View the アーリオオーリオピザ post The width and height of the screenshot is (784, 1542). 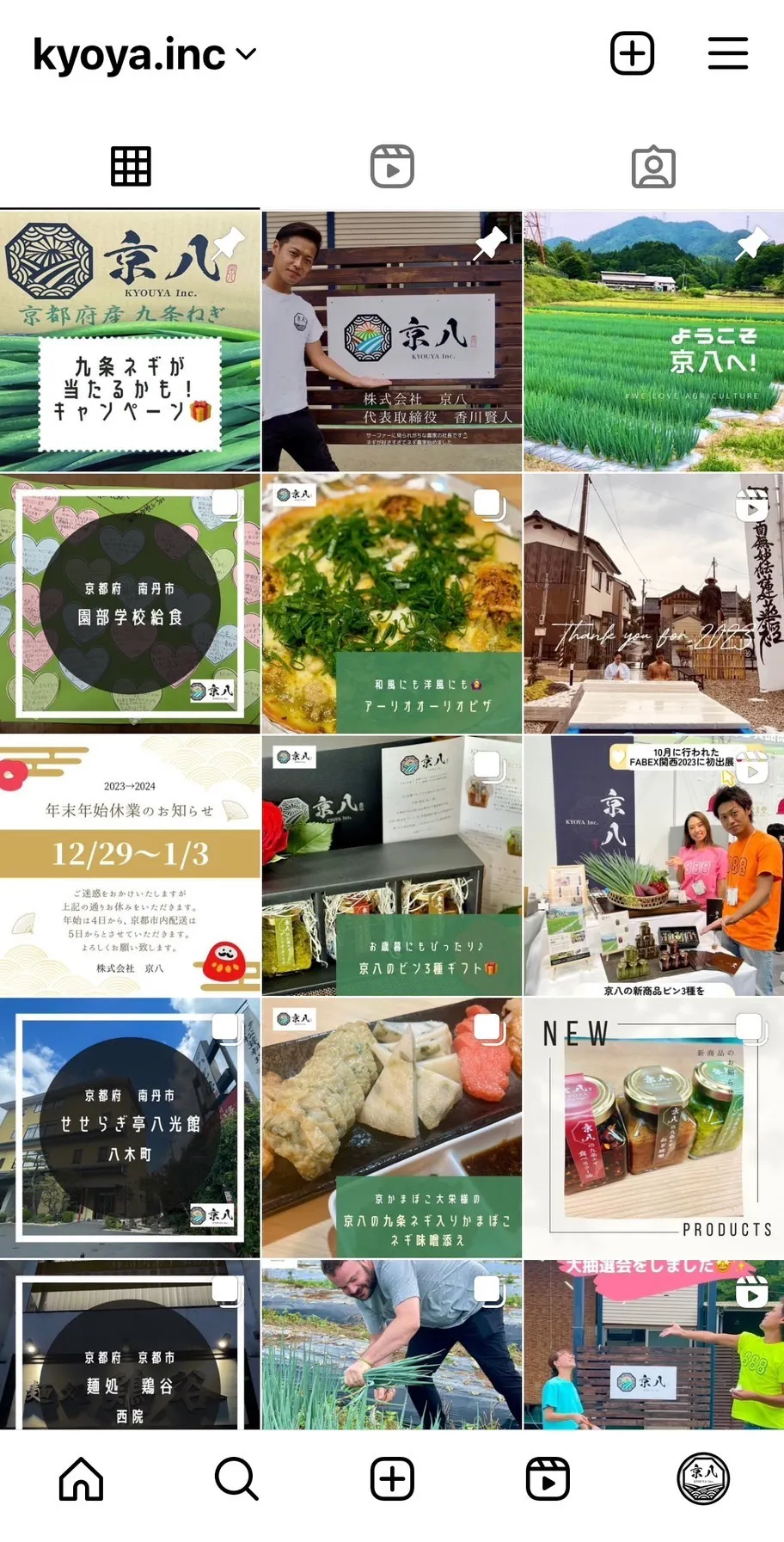click(x=392, y=604)
